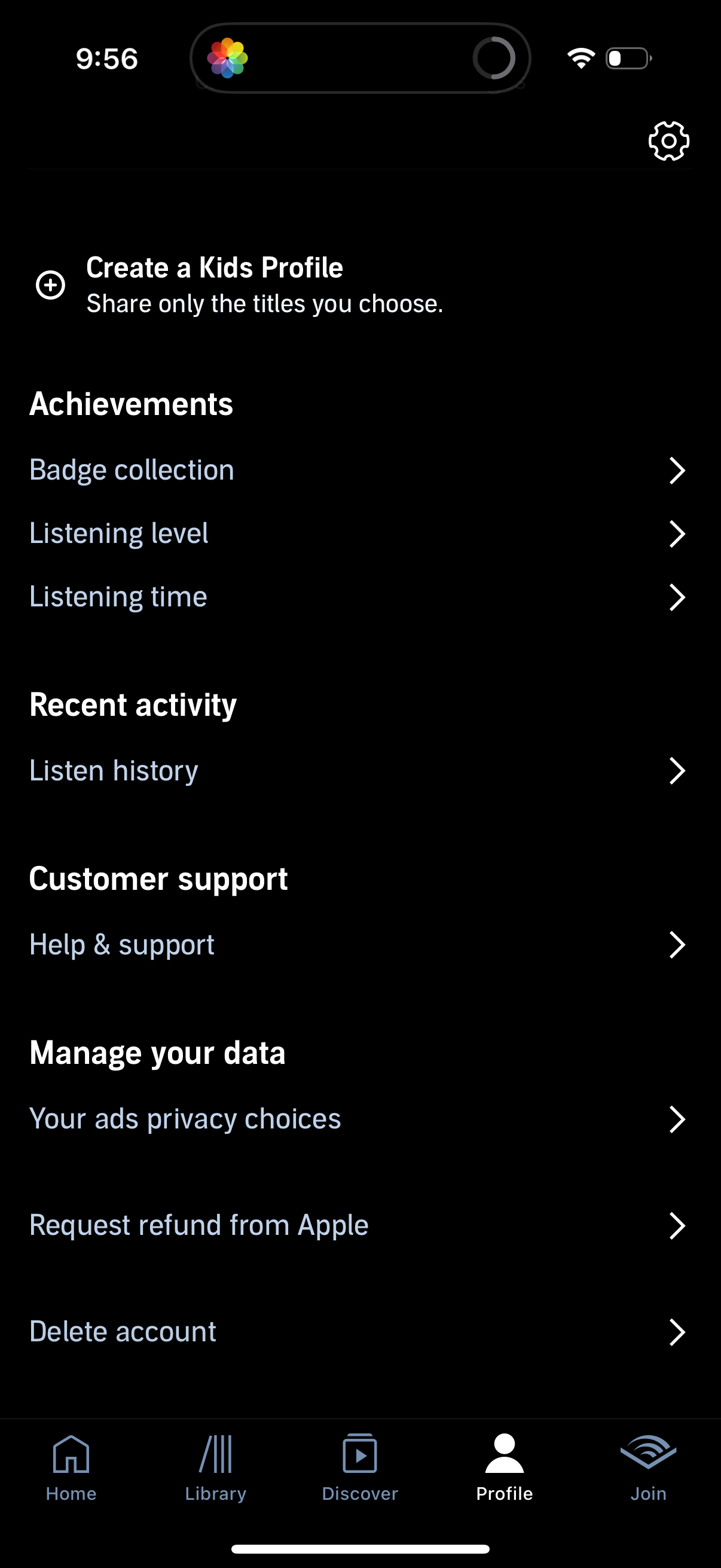The image size is (721, 1568).
Task: Open the Delete account chevron
Action: (x=677, y=1332)
